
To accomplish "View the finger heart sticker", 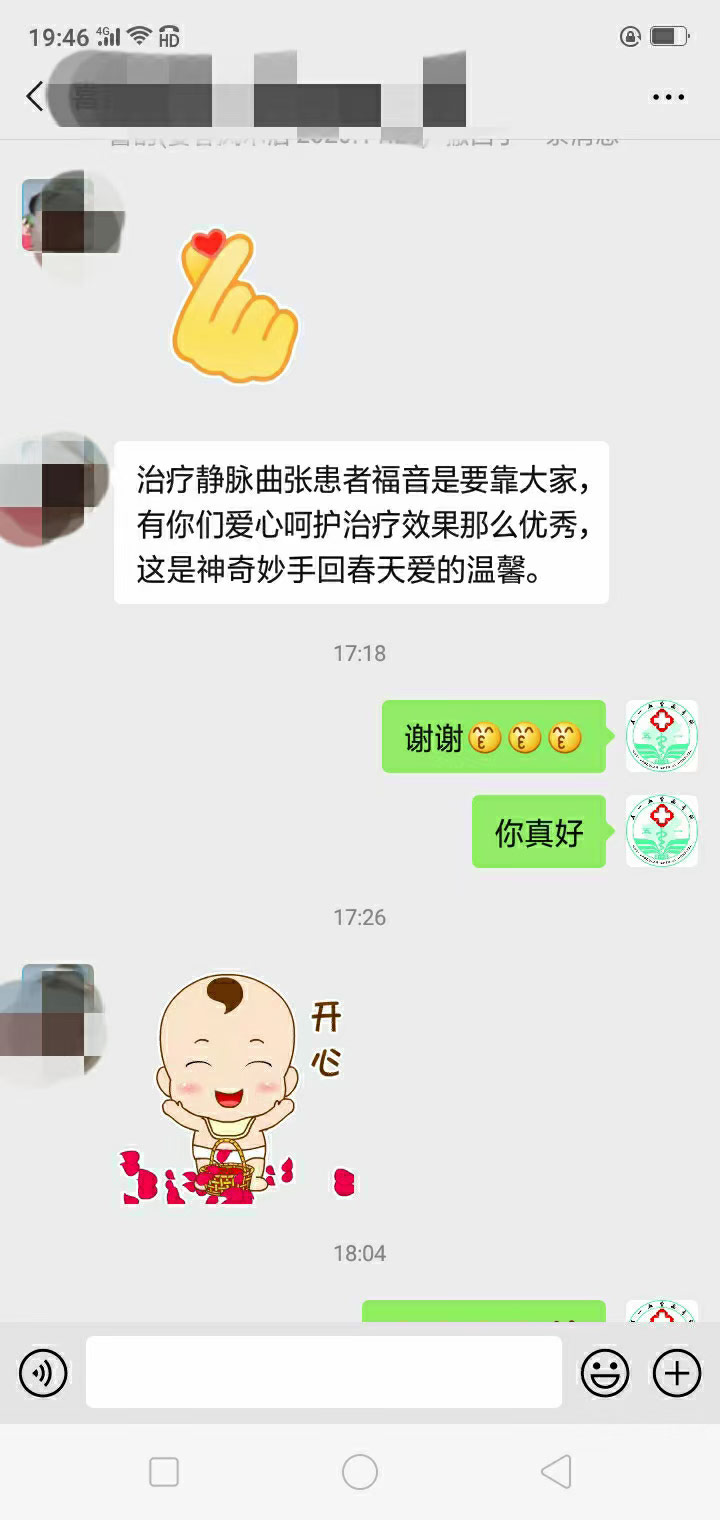I will 235,305.
